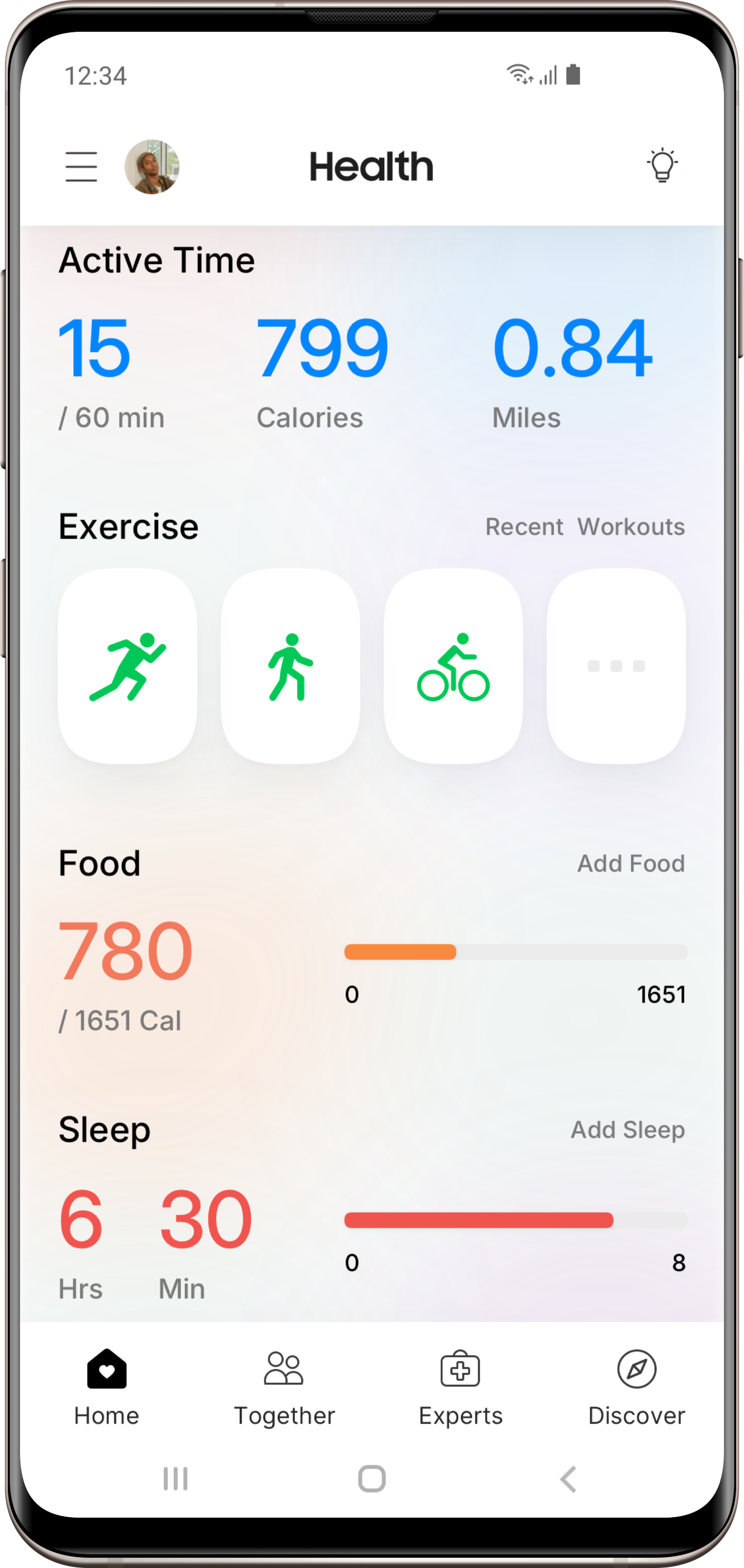This screenshot has height=1568, width=744.
Task: Tap Add Food
Action: [x=631, y=863]
